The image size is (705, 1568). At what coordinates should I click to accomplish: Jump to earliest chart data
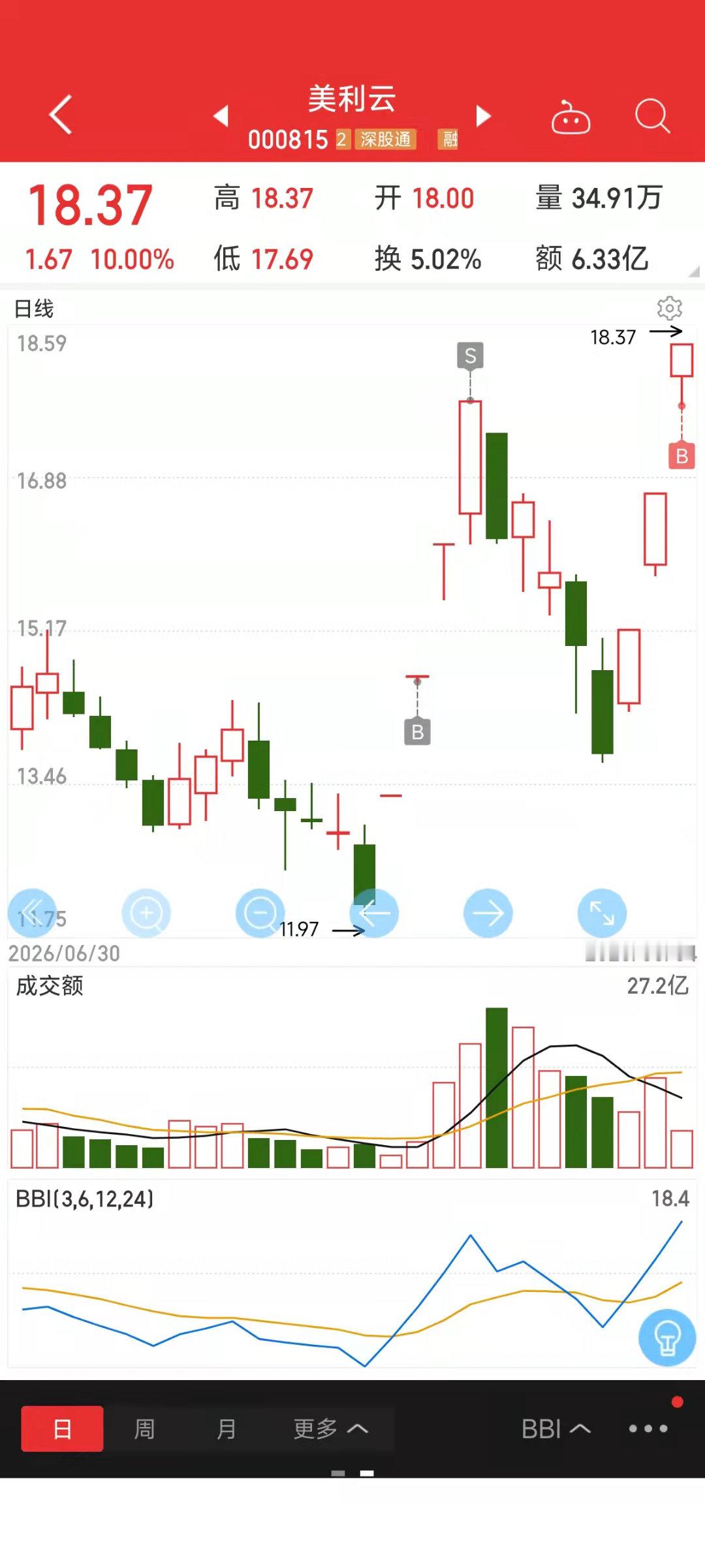click(x=32, y=913)
